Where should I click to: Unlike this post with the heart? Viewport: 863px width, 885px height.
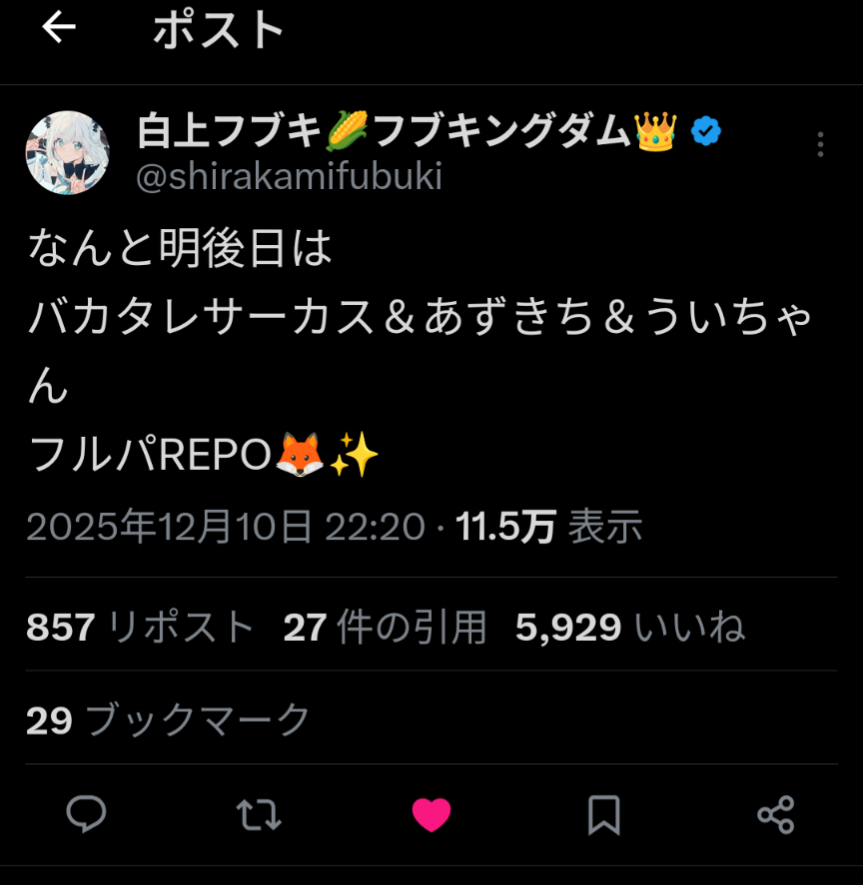[432, 815]
